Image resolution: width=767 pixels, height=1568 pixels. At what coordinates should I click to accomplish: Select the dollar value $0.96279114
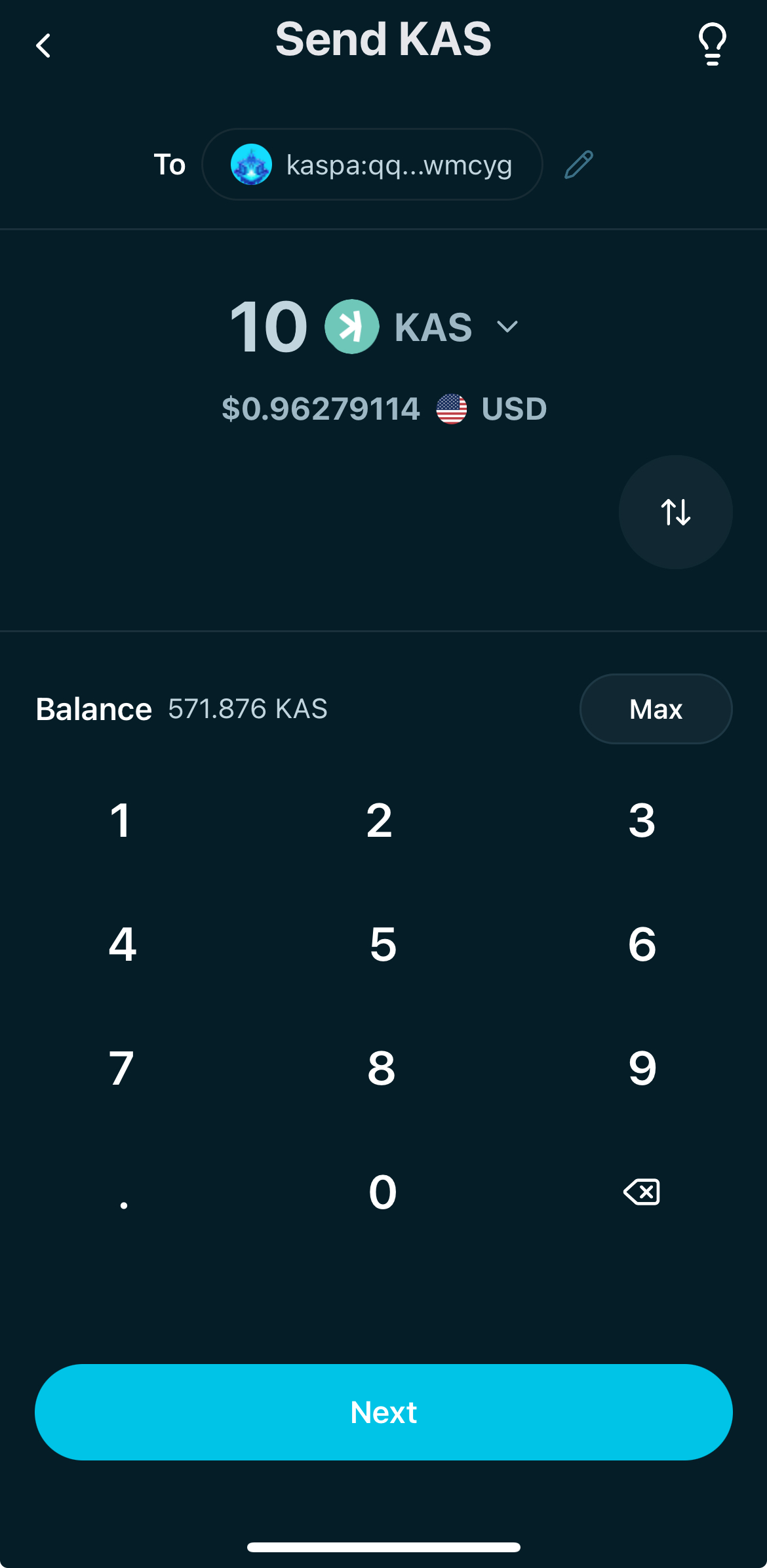[322, 409]
